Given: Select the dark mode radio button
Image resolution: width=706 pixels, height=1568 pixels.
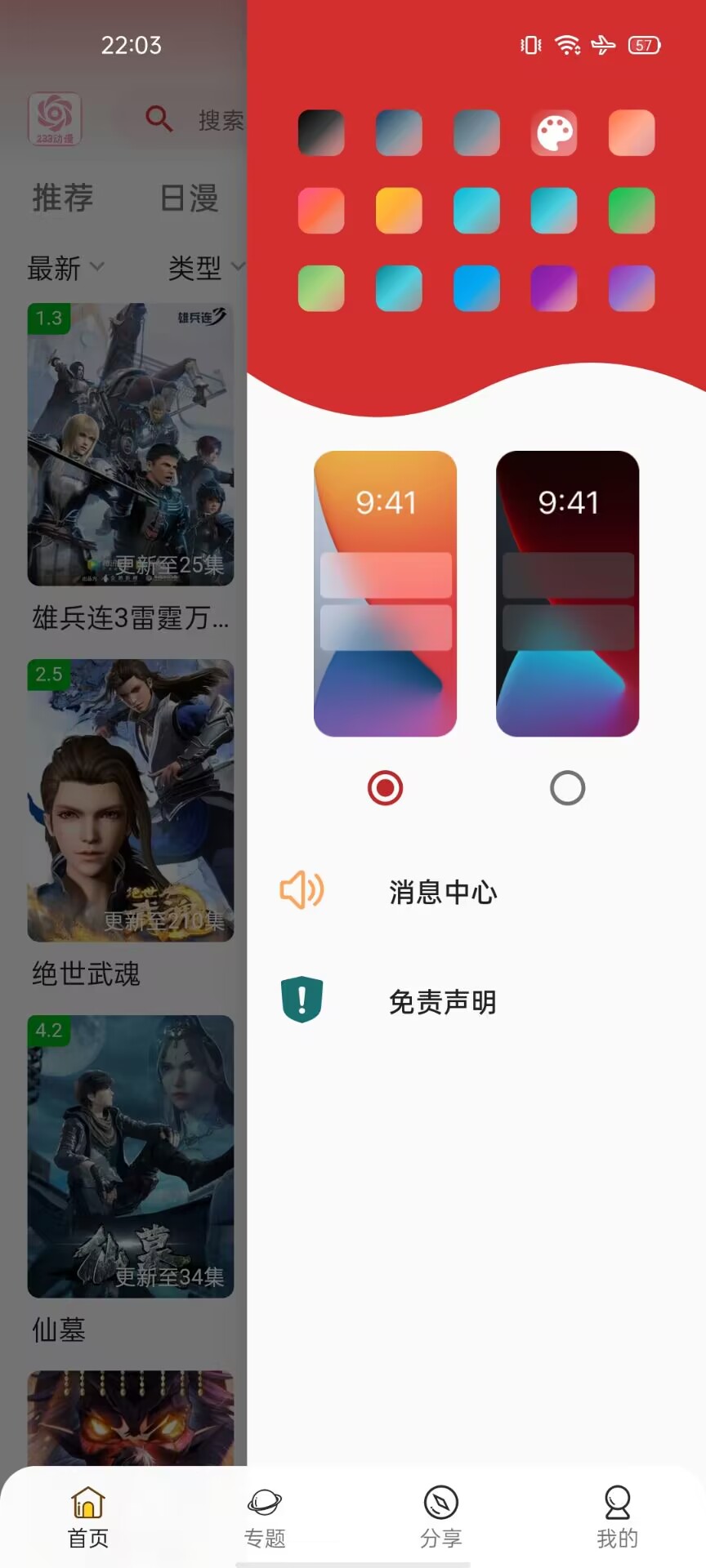Looking at the screenshot, I should (x=567, y=788).
